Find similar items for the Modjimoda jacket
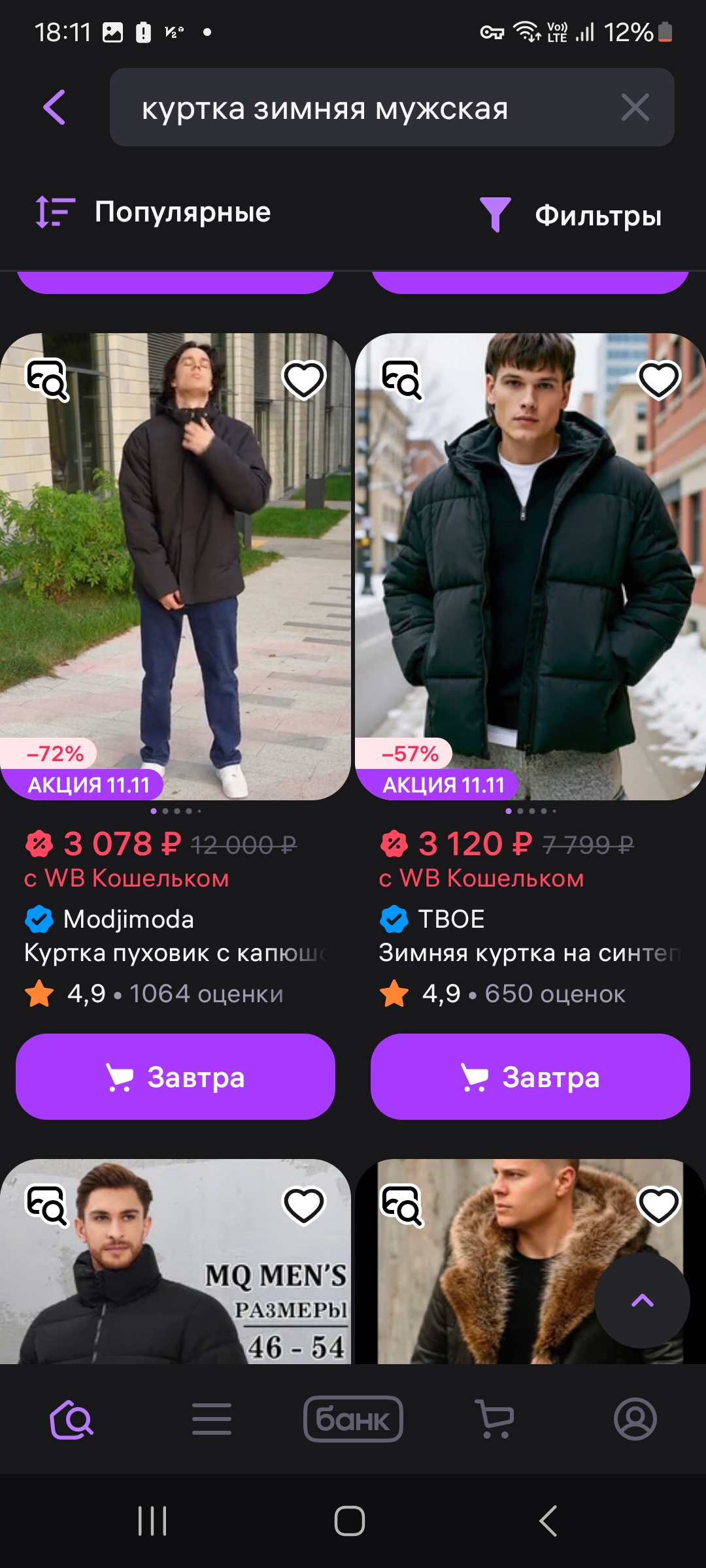Image resolution: width=706 pixels, height=1568 pixels. (46, 380)
